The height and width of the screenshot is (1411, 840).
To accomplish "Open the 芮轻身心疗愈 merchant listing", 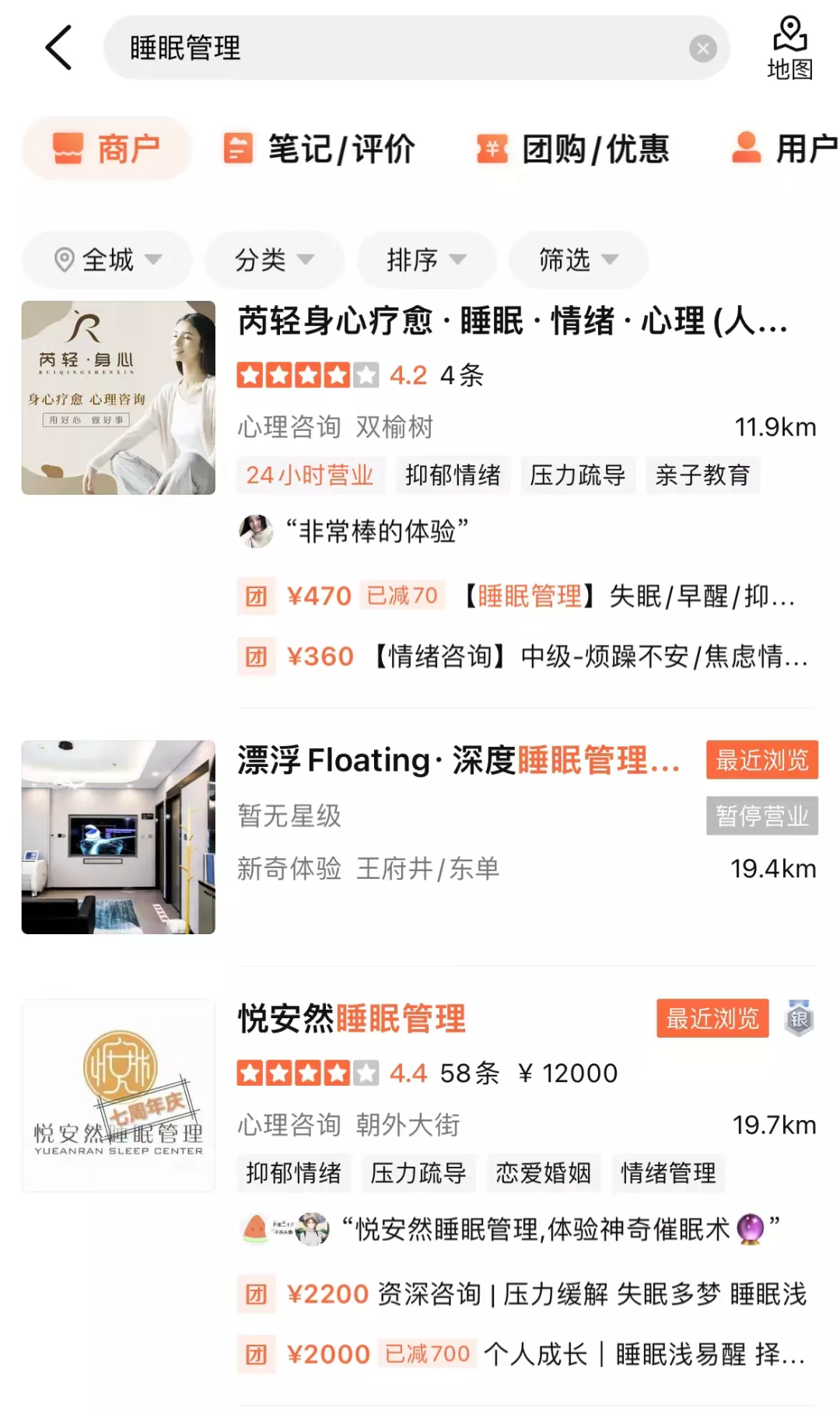I will (x=512, y=321).
